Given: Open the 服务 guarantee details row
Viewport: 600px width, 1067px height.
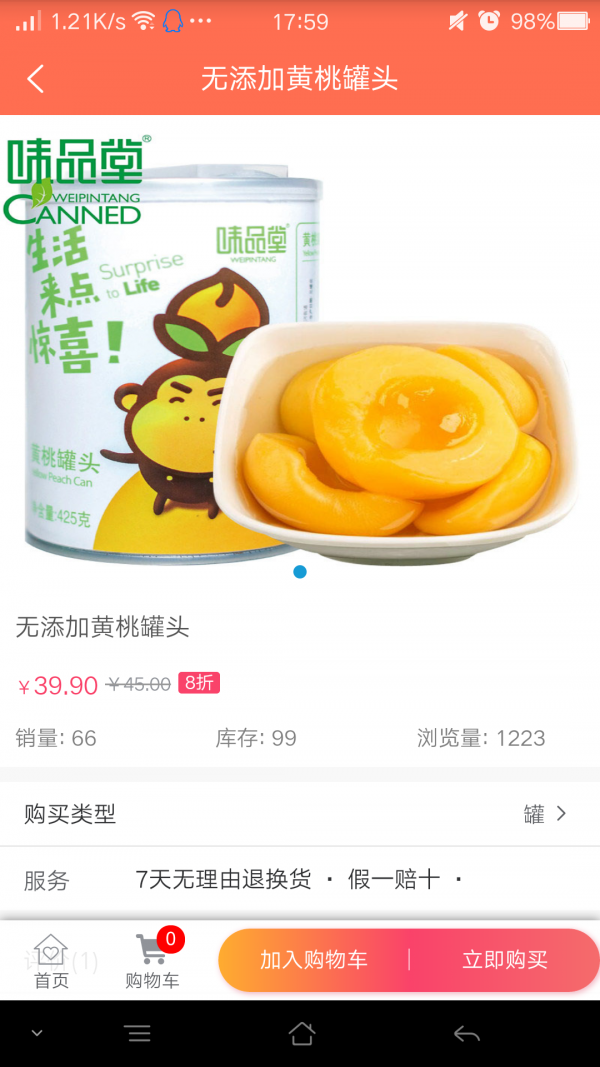Looking at the screenshot, I should tap(300, 880).
